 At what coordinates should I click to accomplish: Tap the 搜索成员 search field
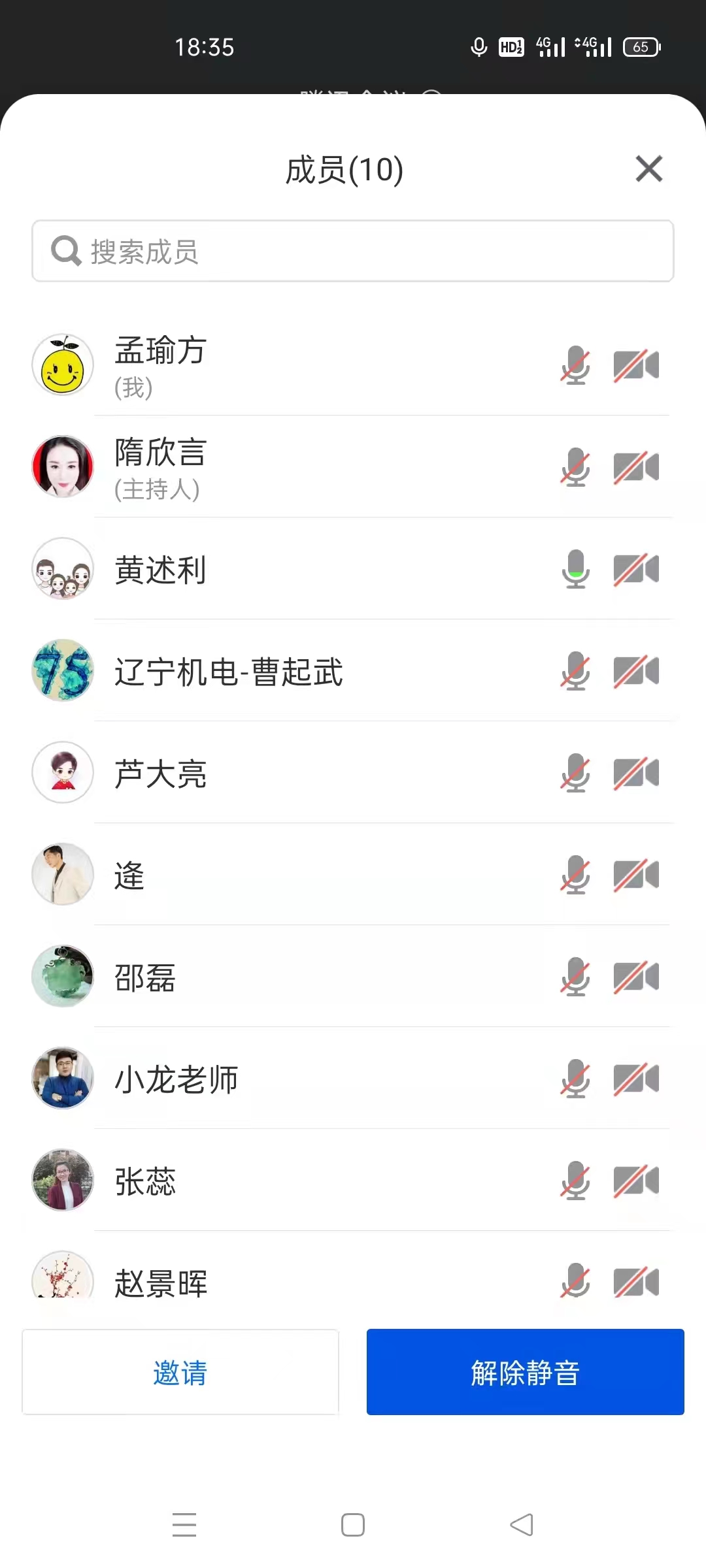click(353, 252)
